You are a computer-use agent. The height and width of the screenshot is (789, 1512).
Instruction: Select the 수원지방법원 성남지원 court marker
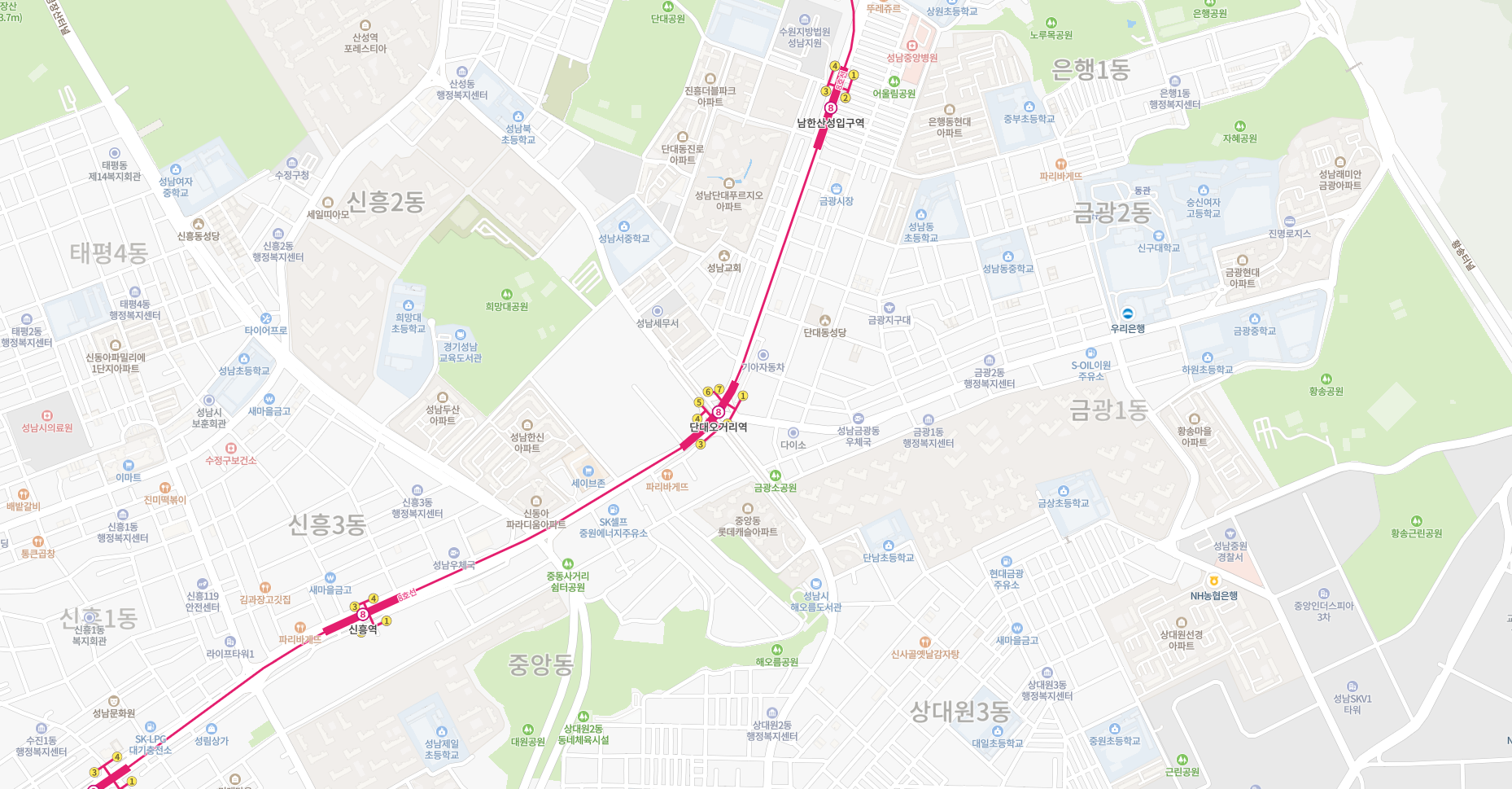click(x=804, y=20)
